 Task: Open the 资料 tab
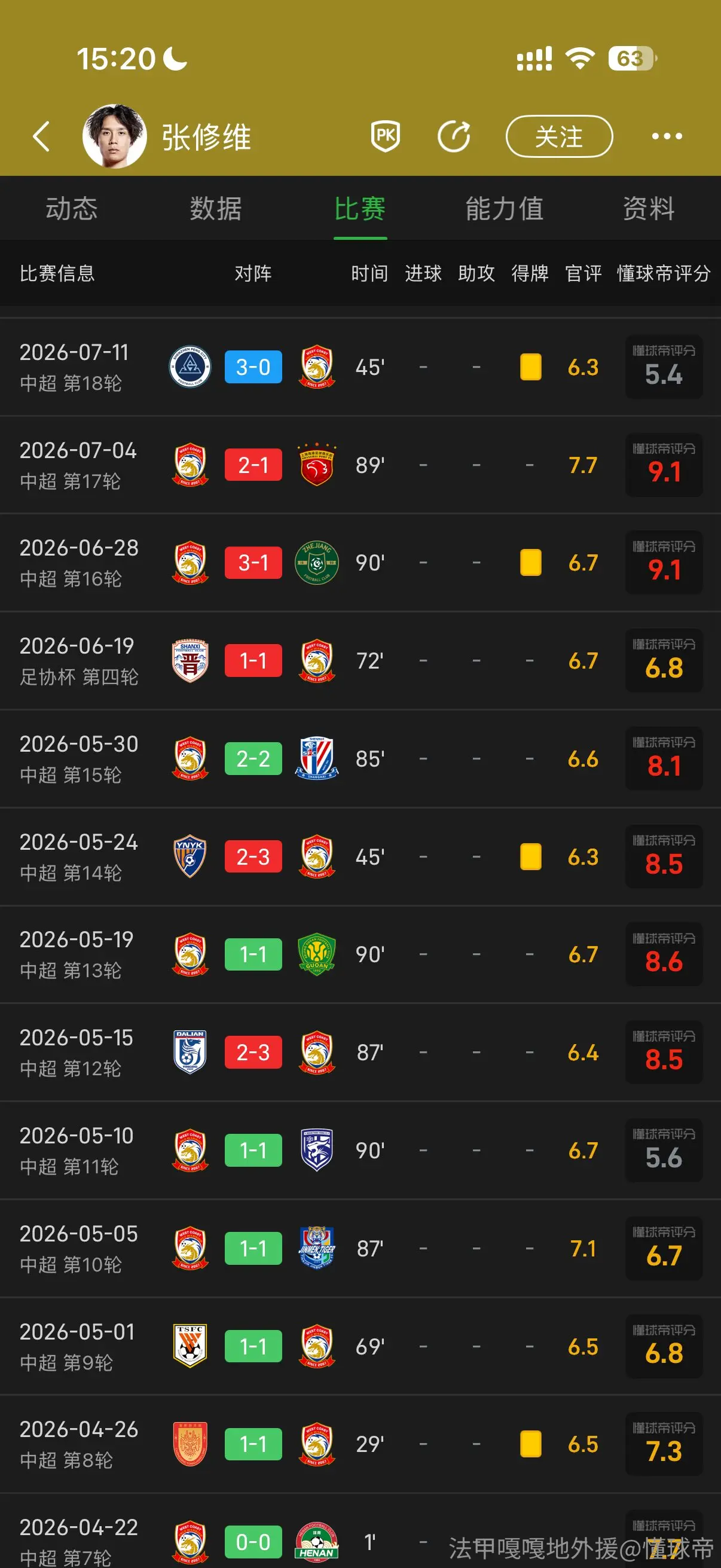click(649, 209)
